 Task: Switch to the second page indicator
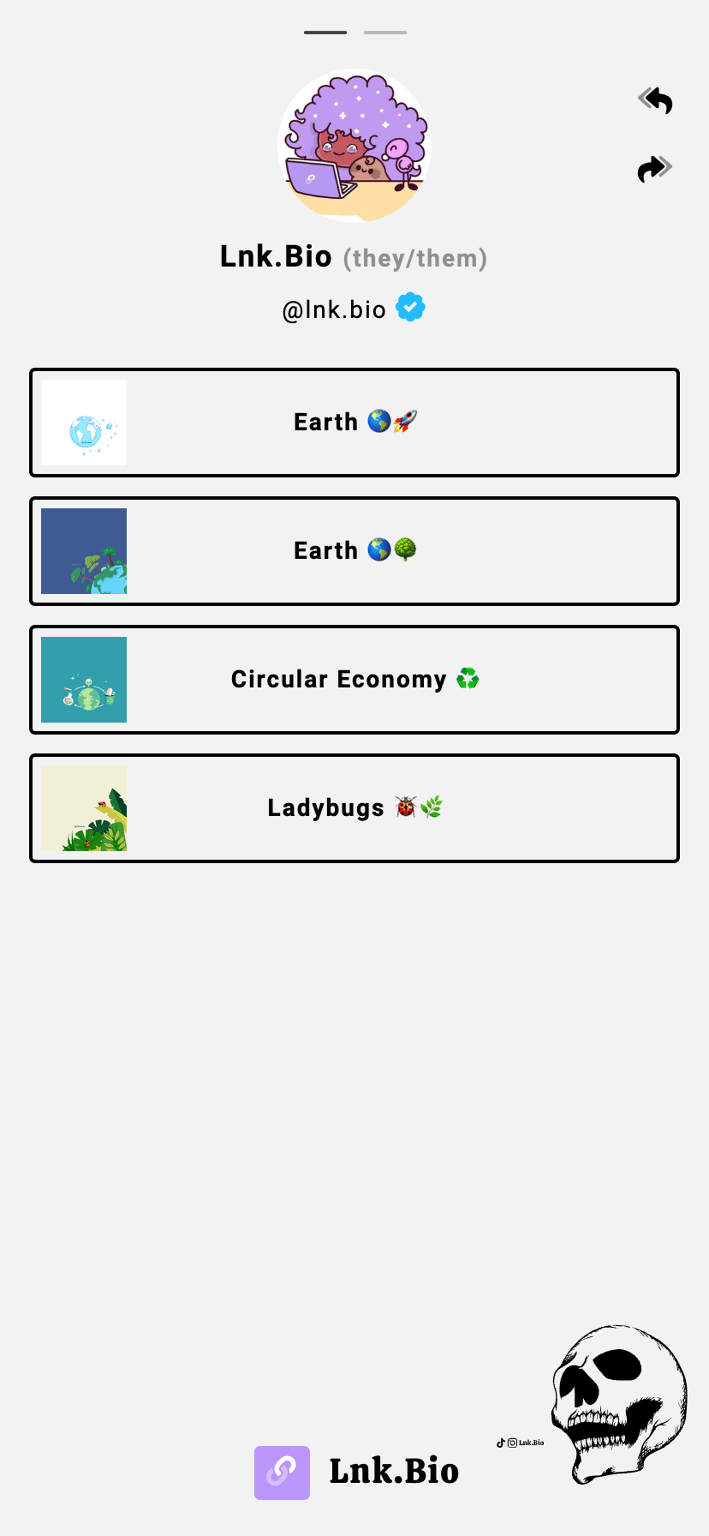(385, 33)
